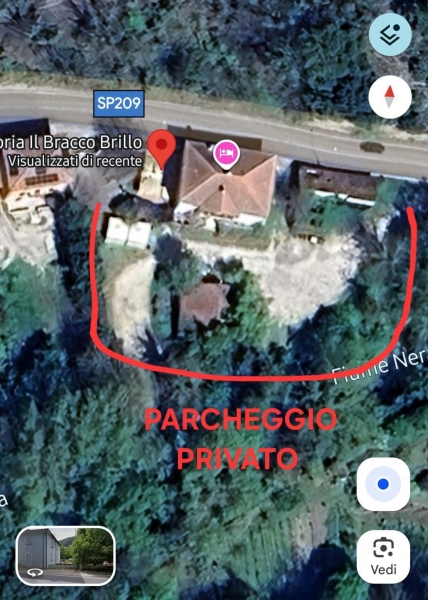Open the Vedi lens button
Screen dimensions: 428x600
[x=383, y=557]
